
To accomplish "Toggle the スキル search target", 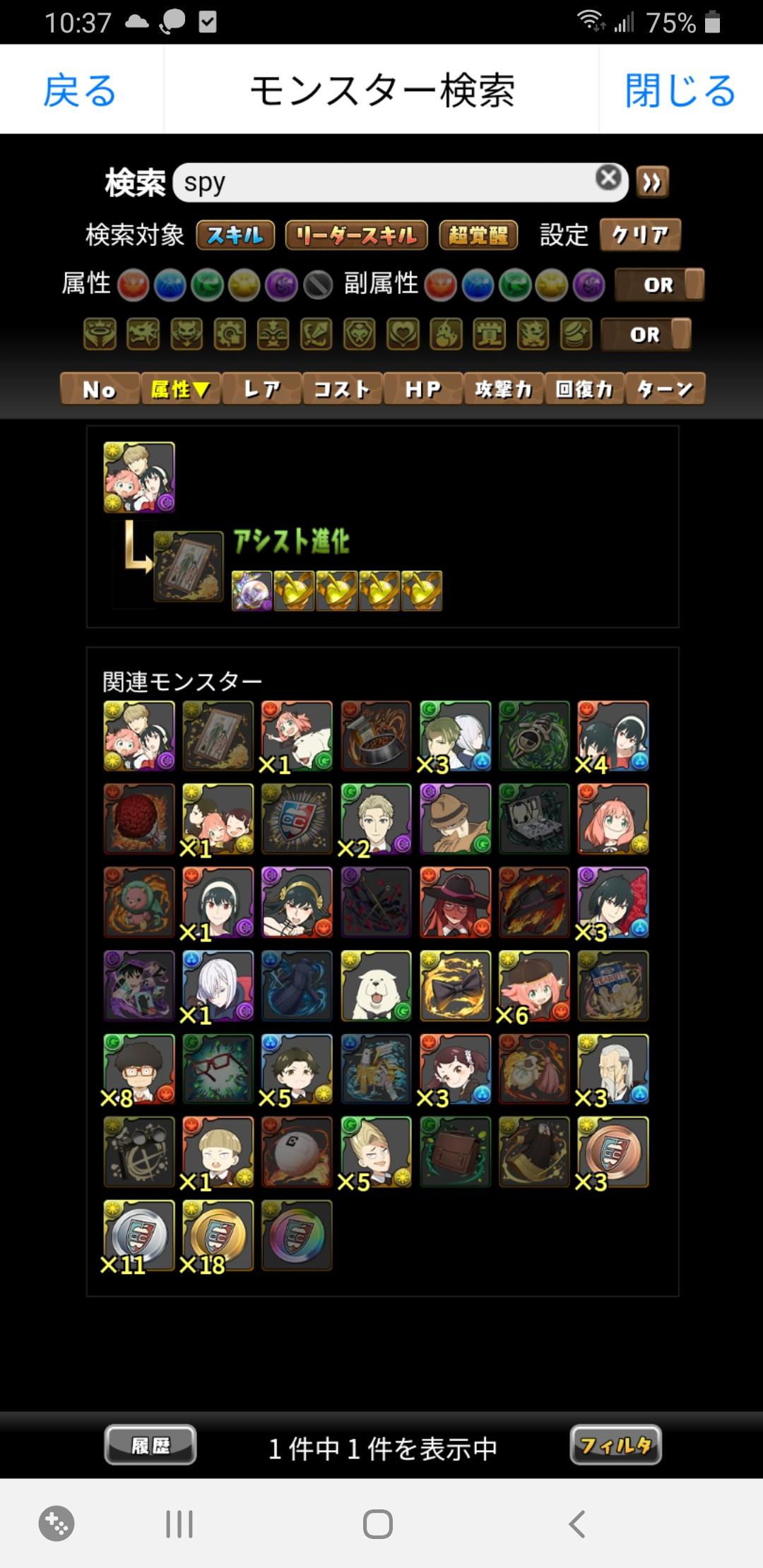I will pyautogui.click(x=235, y=235).
